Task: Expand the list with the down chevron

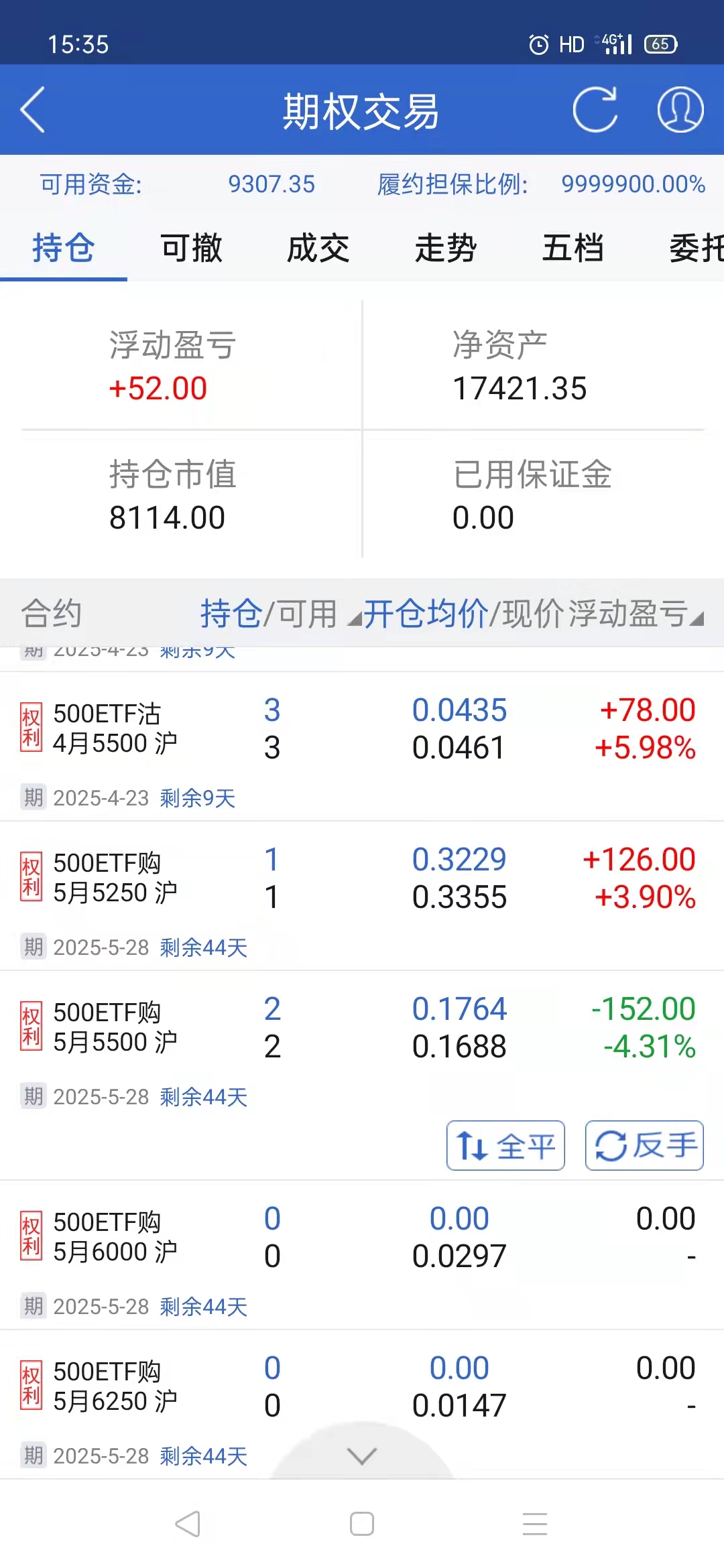Action: [362, 1455]
